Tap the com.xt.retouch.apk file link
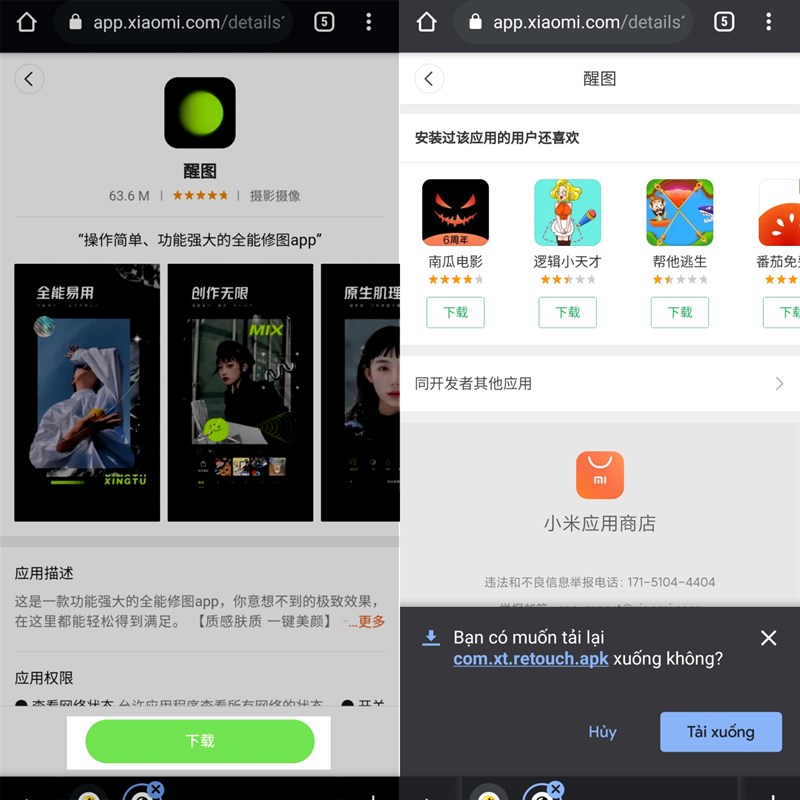Screen dimensions: 800x800 tap(530, 659)
